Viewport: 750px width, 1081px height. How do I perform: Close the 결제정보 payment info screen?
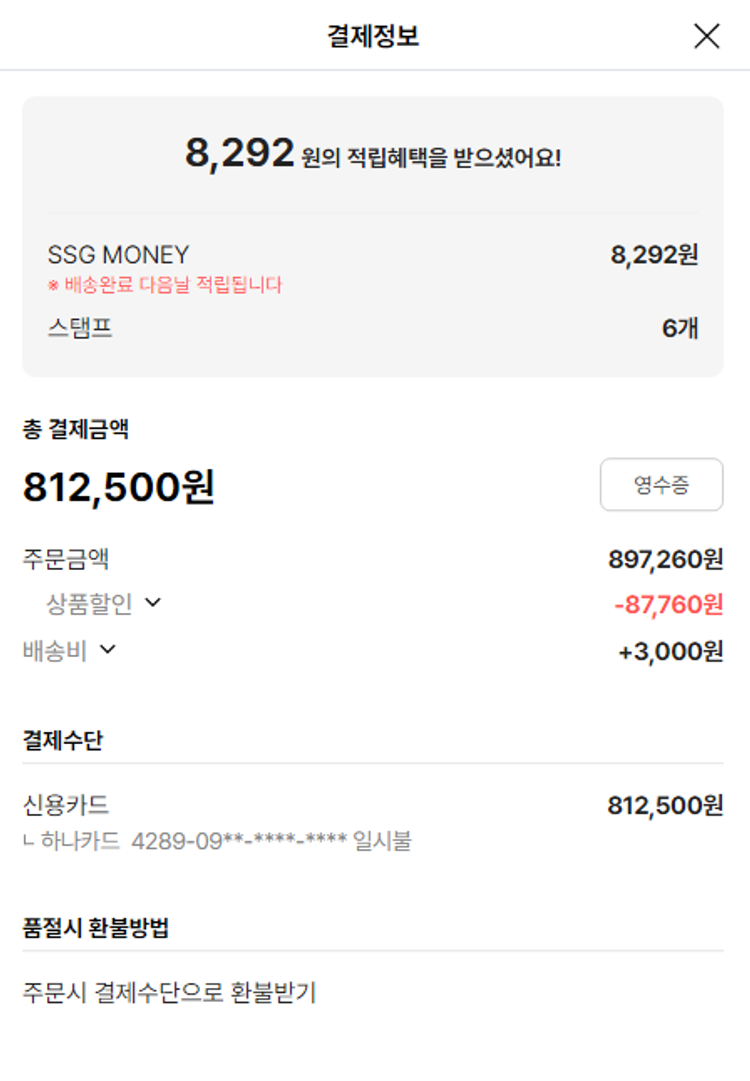[706, 36]
